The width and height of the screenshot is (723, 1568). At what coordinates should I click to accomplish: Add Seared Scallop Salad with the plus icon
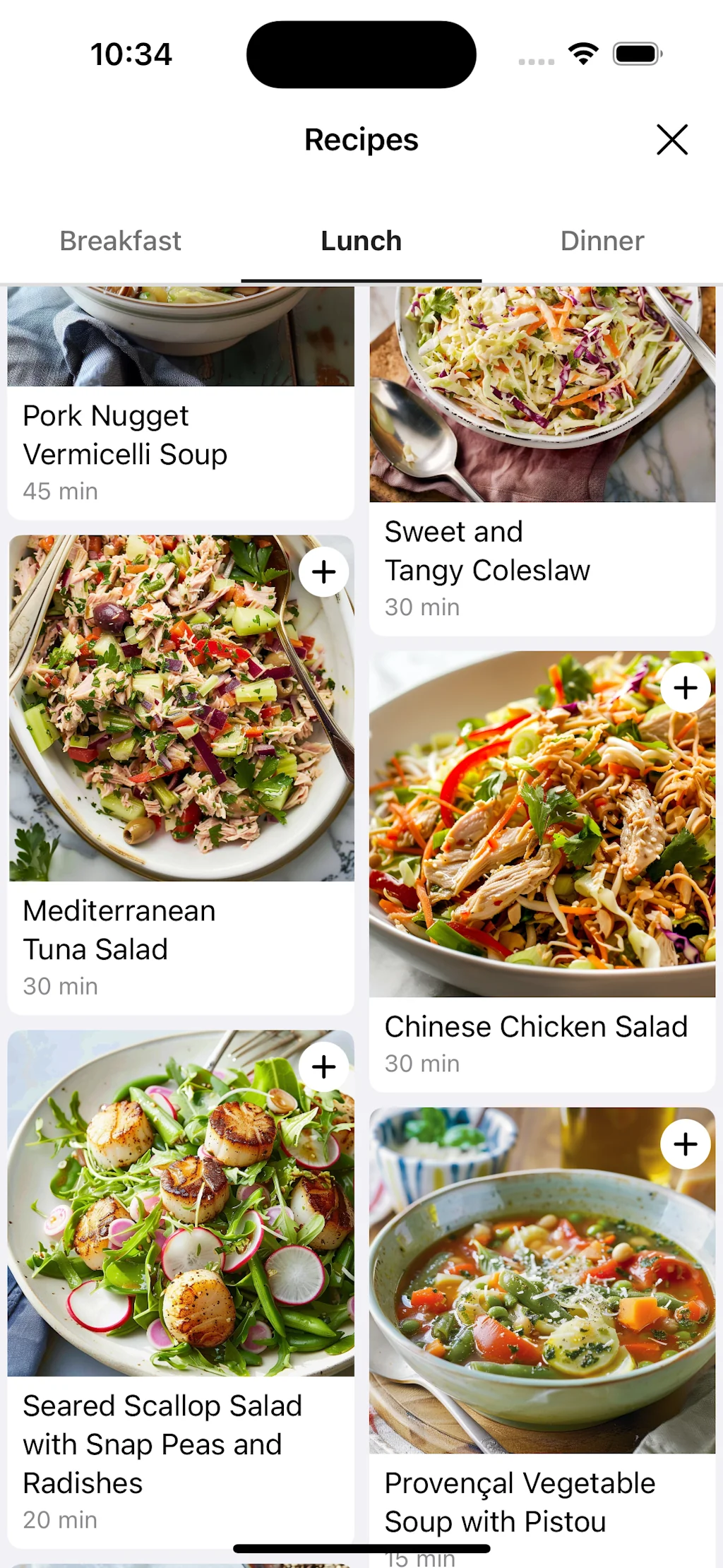[323, 1067]
